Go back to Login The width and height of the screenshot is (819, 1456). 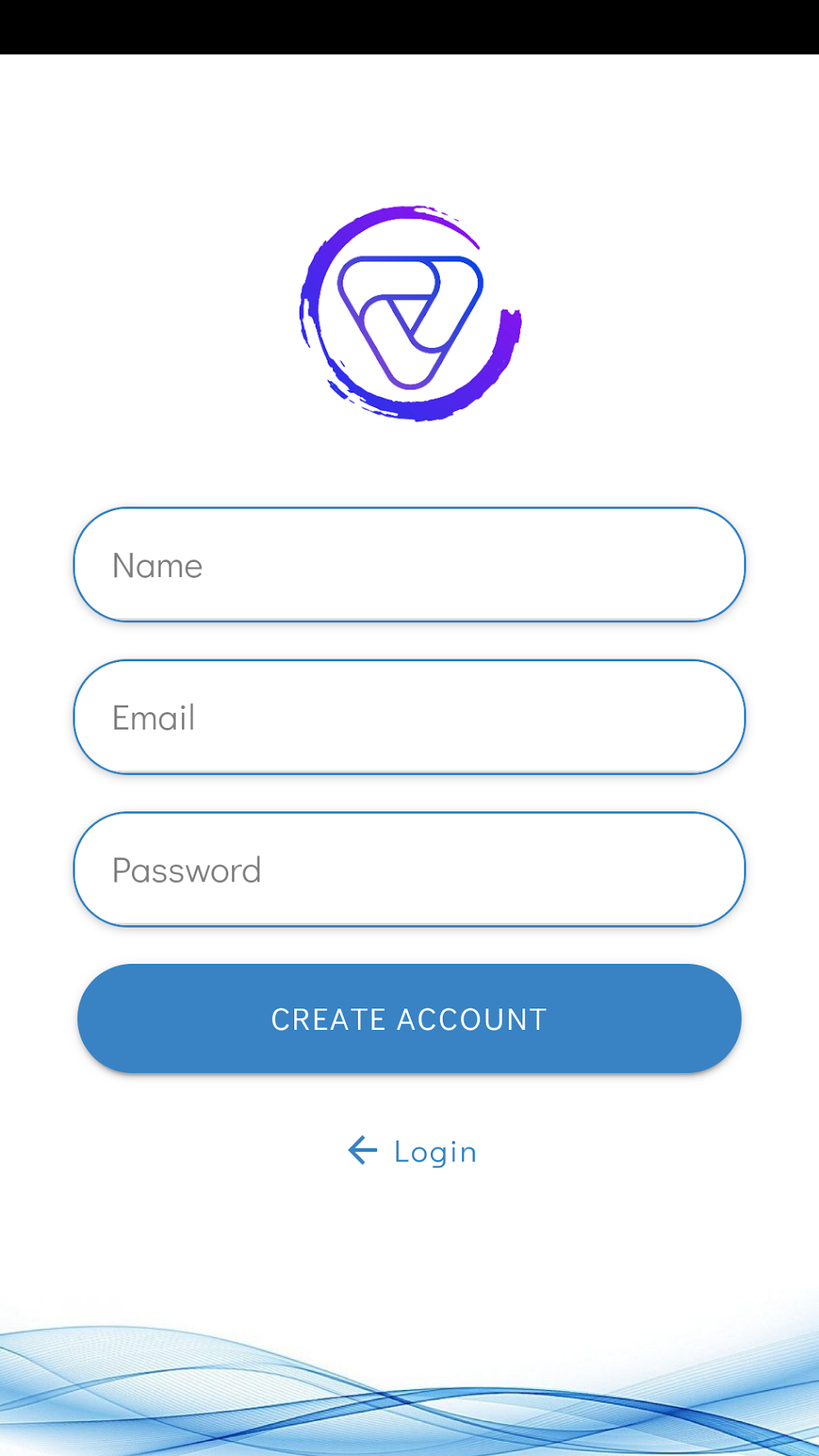[412, 1151]
